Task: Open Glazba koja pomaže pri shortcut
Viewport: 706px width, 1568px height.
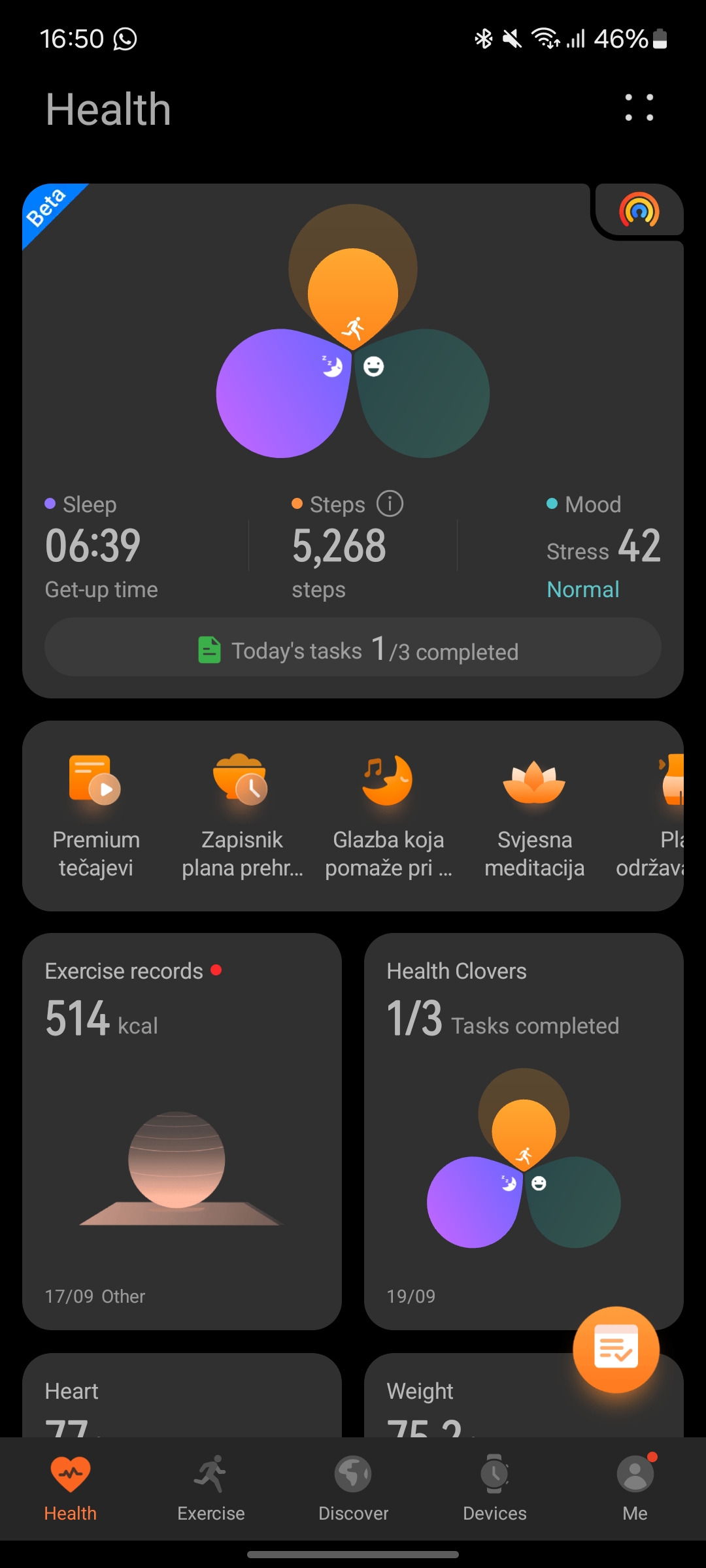Action: coord(388,815)
